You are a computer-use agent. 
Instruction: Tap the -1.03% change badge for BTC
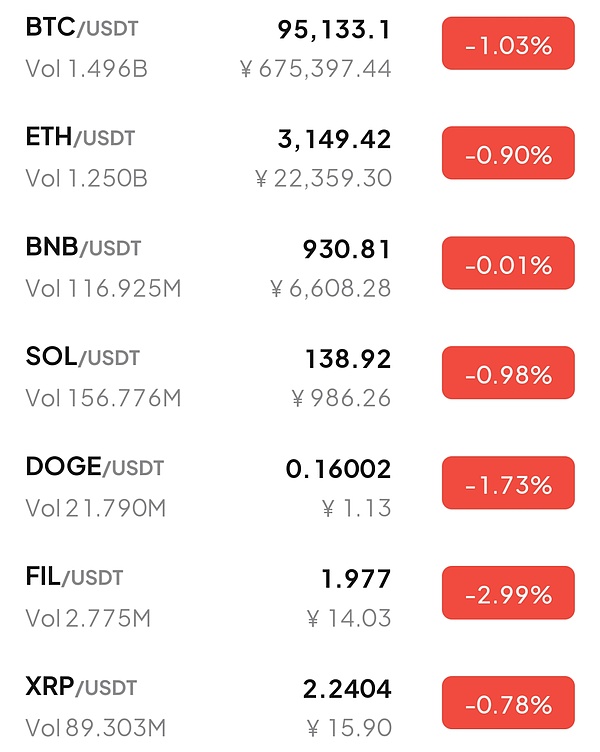pyautogui.click(x=508, y=45)
